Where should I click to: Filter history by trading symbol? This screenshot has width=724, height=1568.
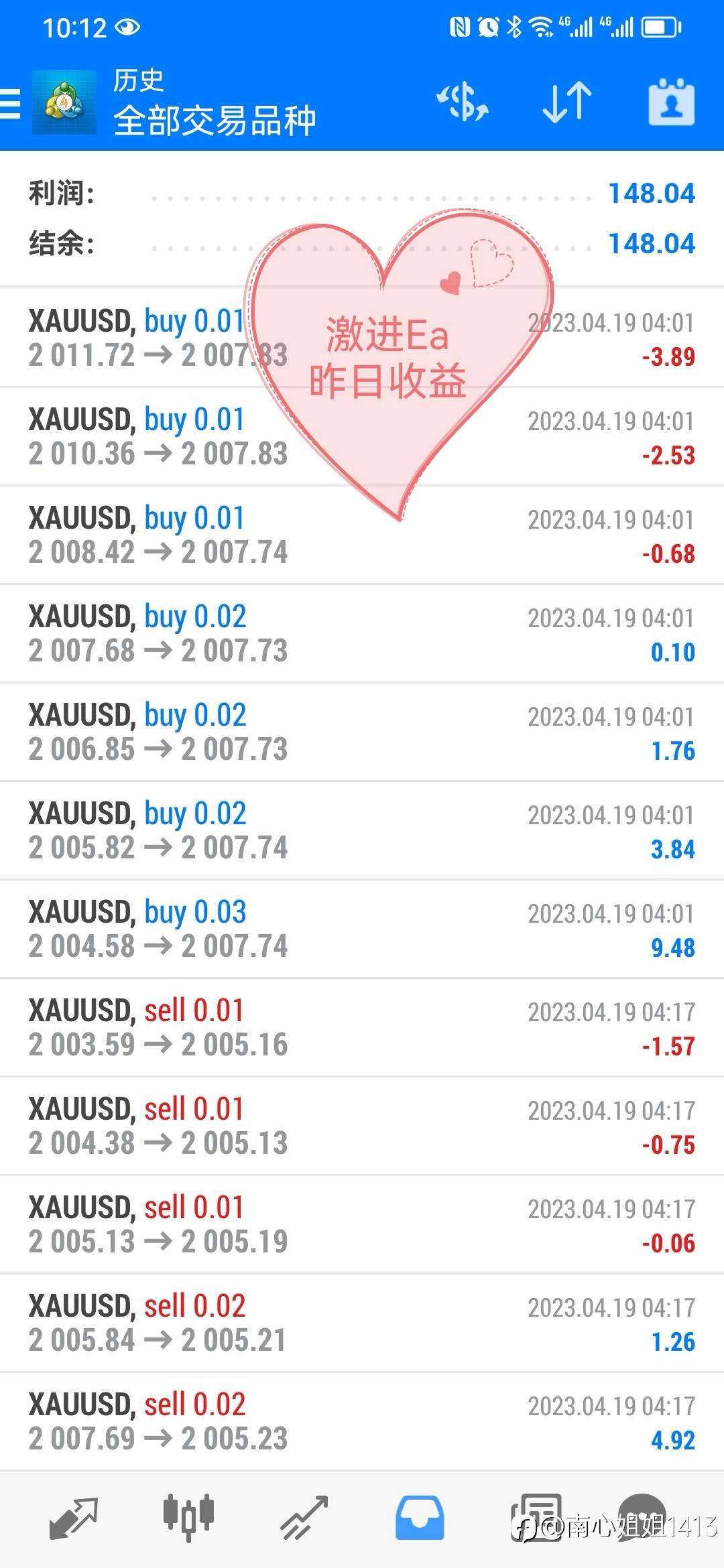point(462,103)
